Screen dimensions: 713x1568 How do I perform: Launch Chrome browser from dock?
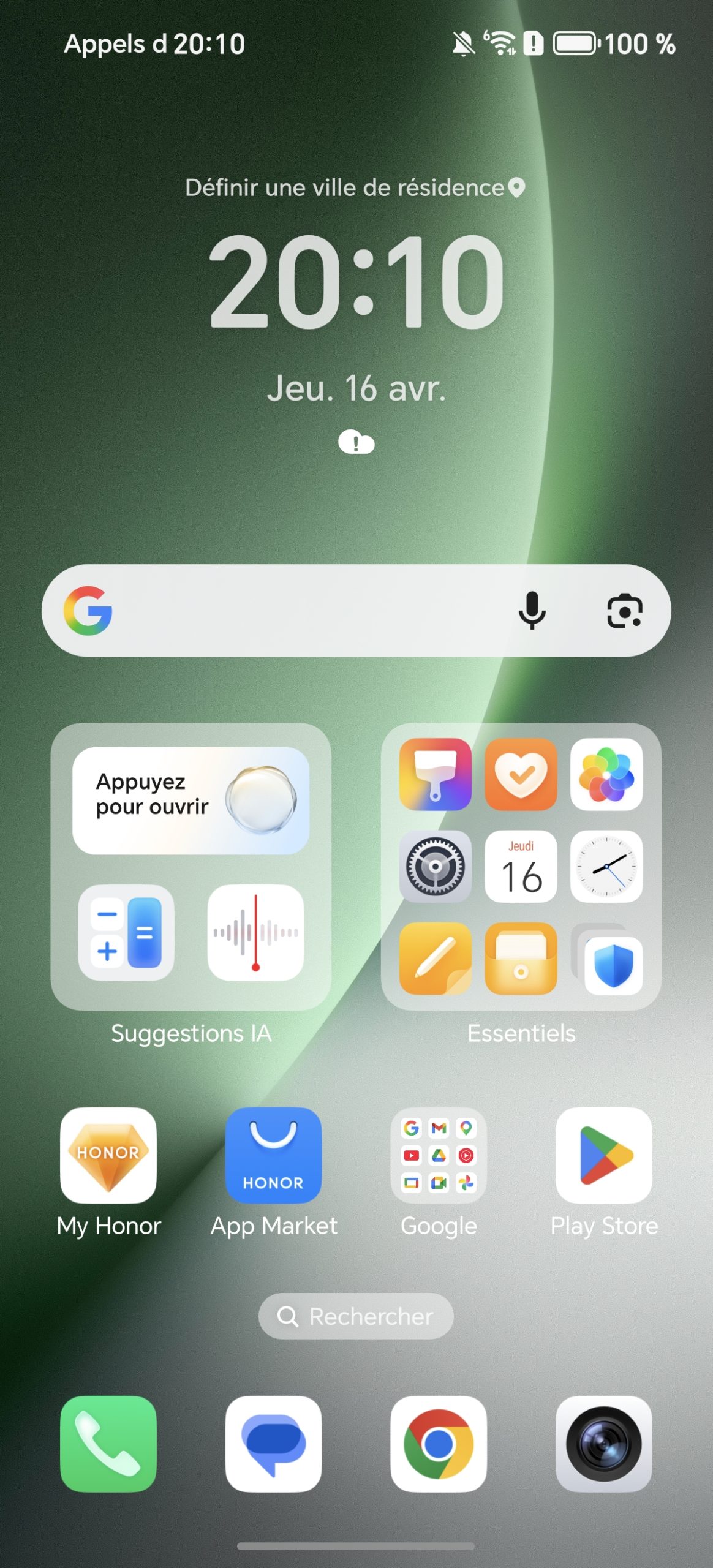pos(439,1444)
